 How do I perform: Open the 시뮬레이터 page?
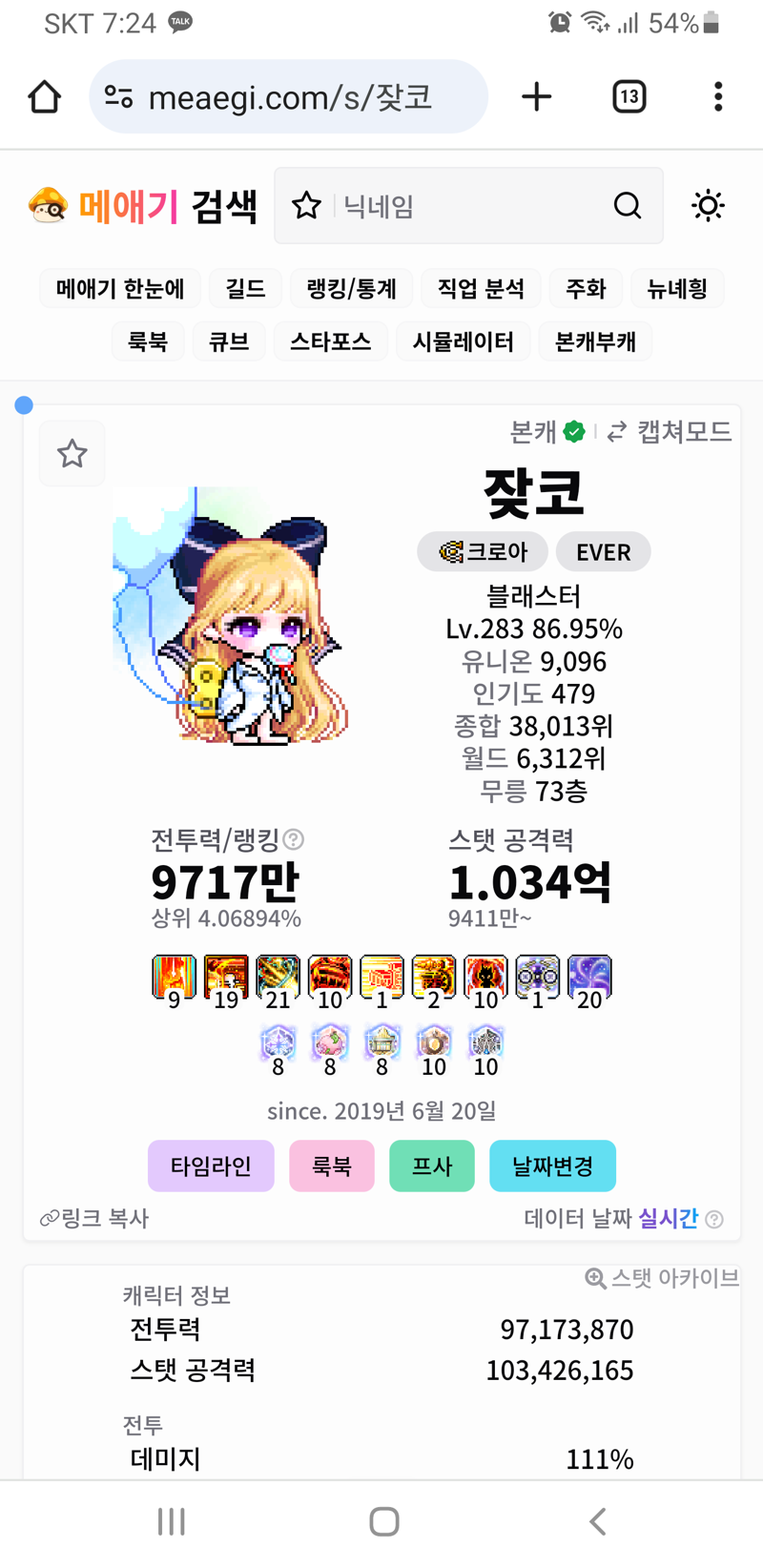463,341
